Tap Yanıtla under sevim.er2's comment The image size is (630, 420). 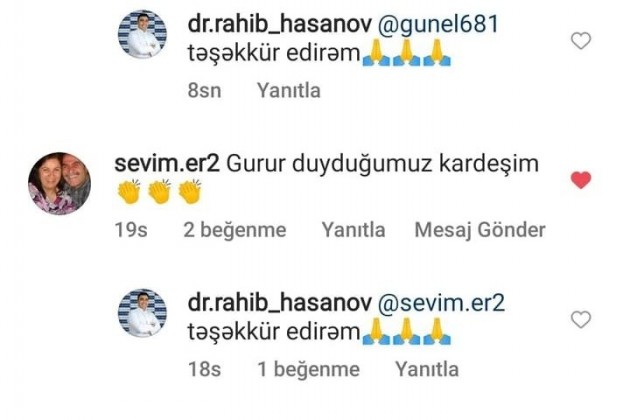pos(353,230)
